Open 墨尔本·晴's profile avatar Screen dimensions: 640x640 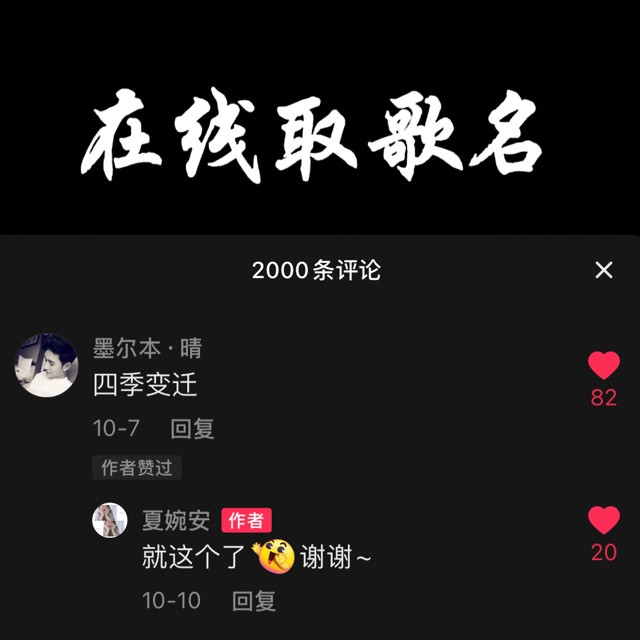pos(47,365)
